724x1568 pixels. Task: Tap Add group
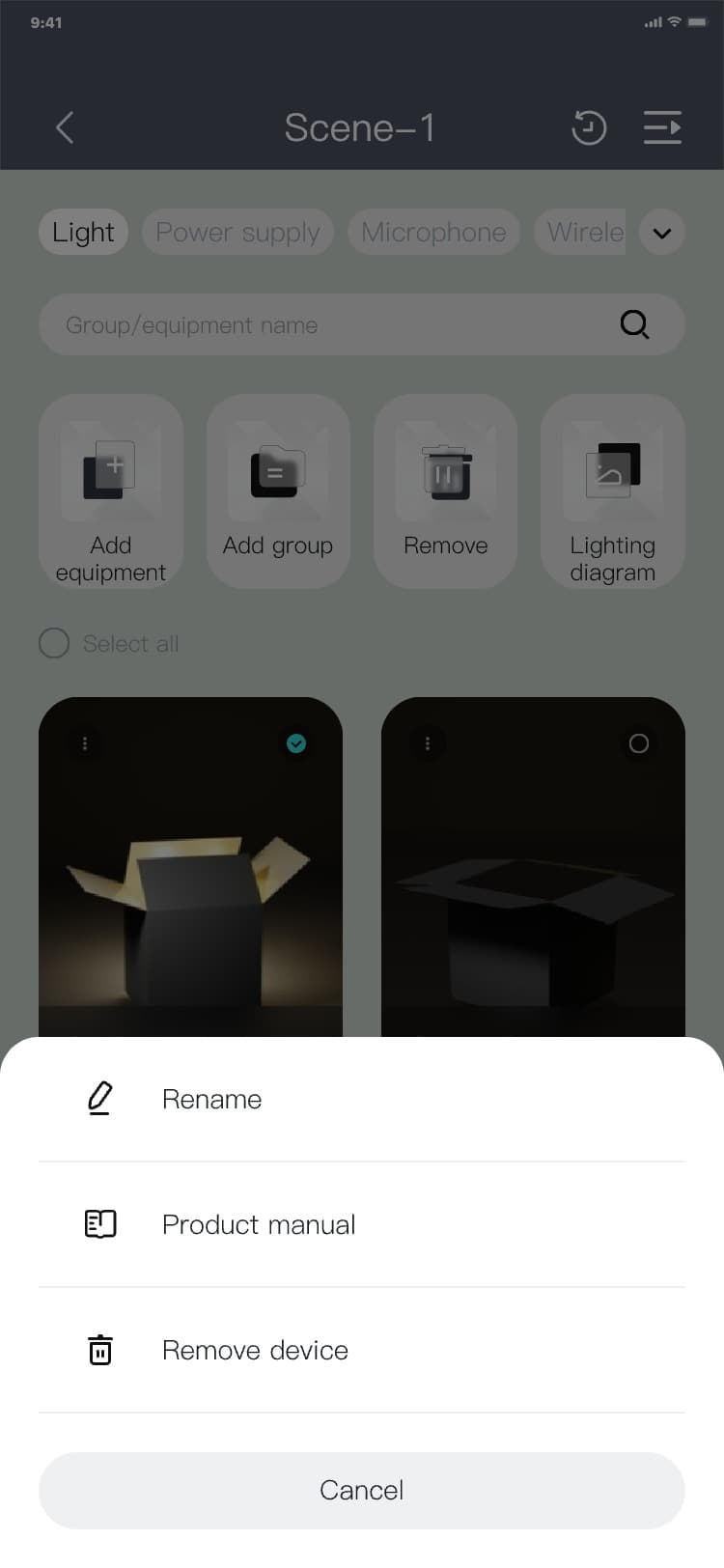pos(278,490)
